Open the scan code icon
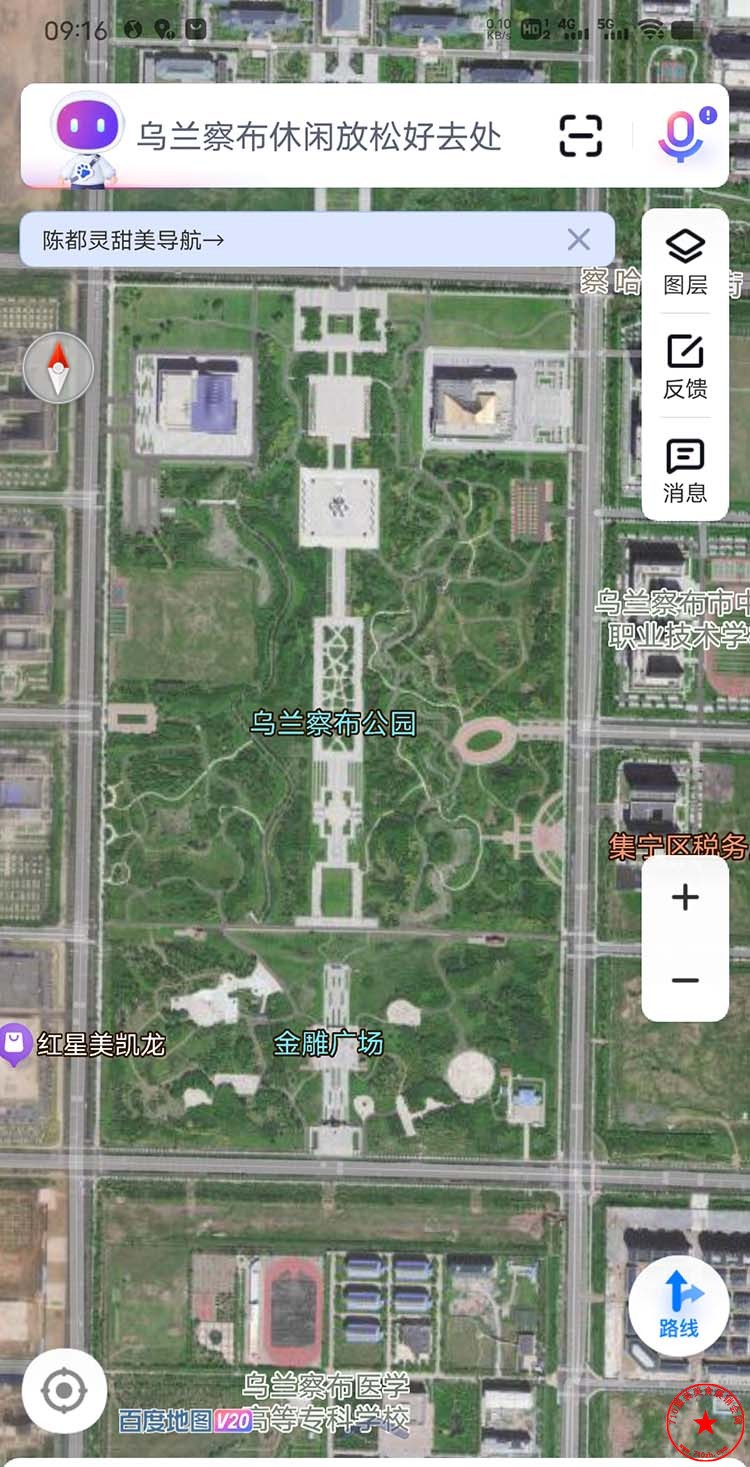This screenshot has height=1467, width=750. tap(580, 136)
